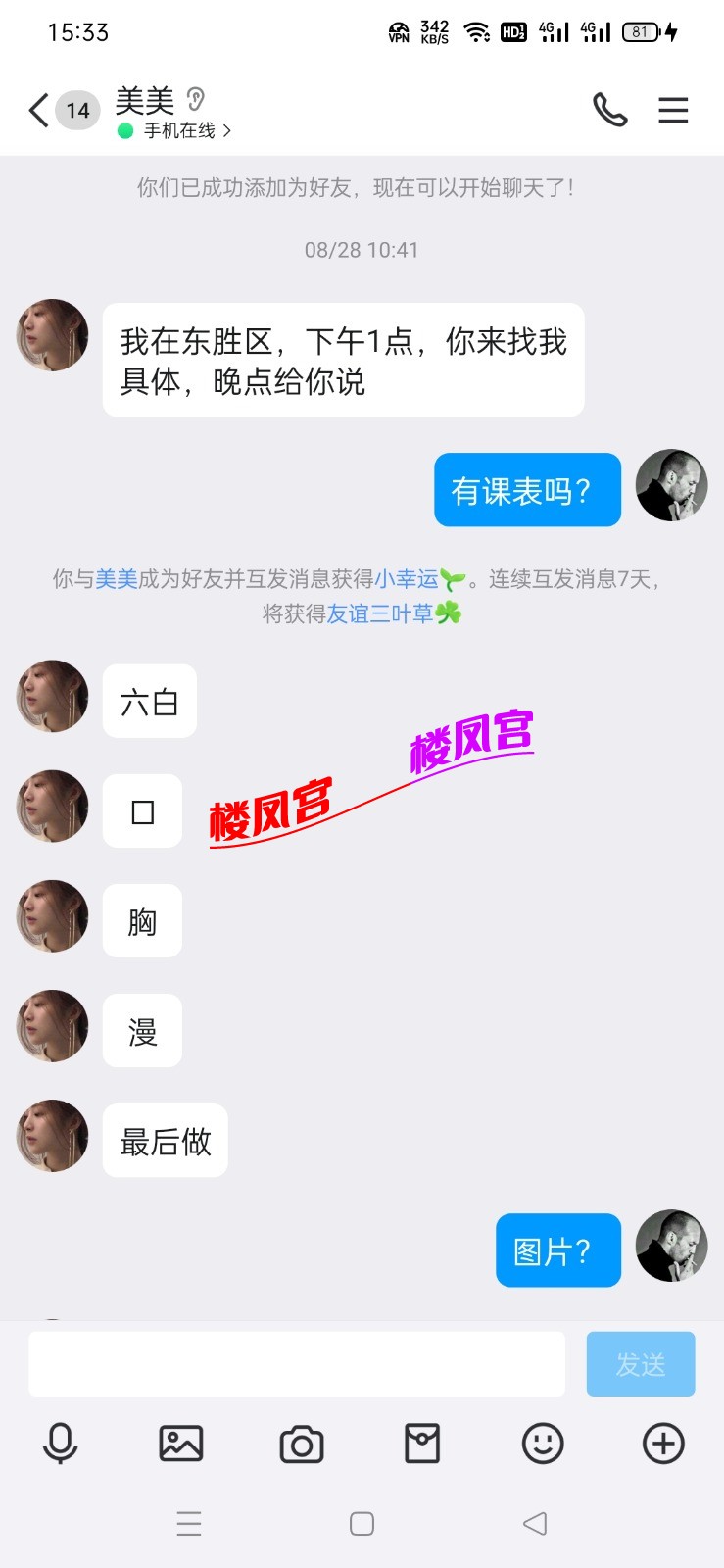Start a voice call with 美美
724x1568 pixels.
(x=609, y=110)
